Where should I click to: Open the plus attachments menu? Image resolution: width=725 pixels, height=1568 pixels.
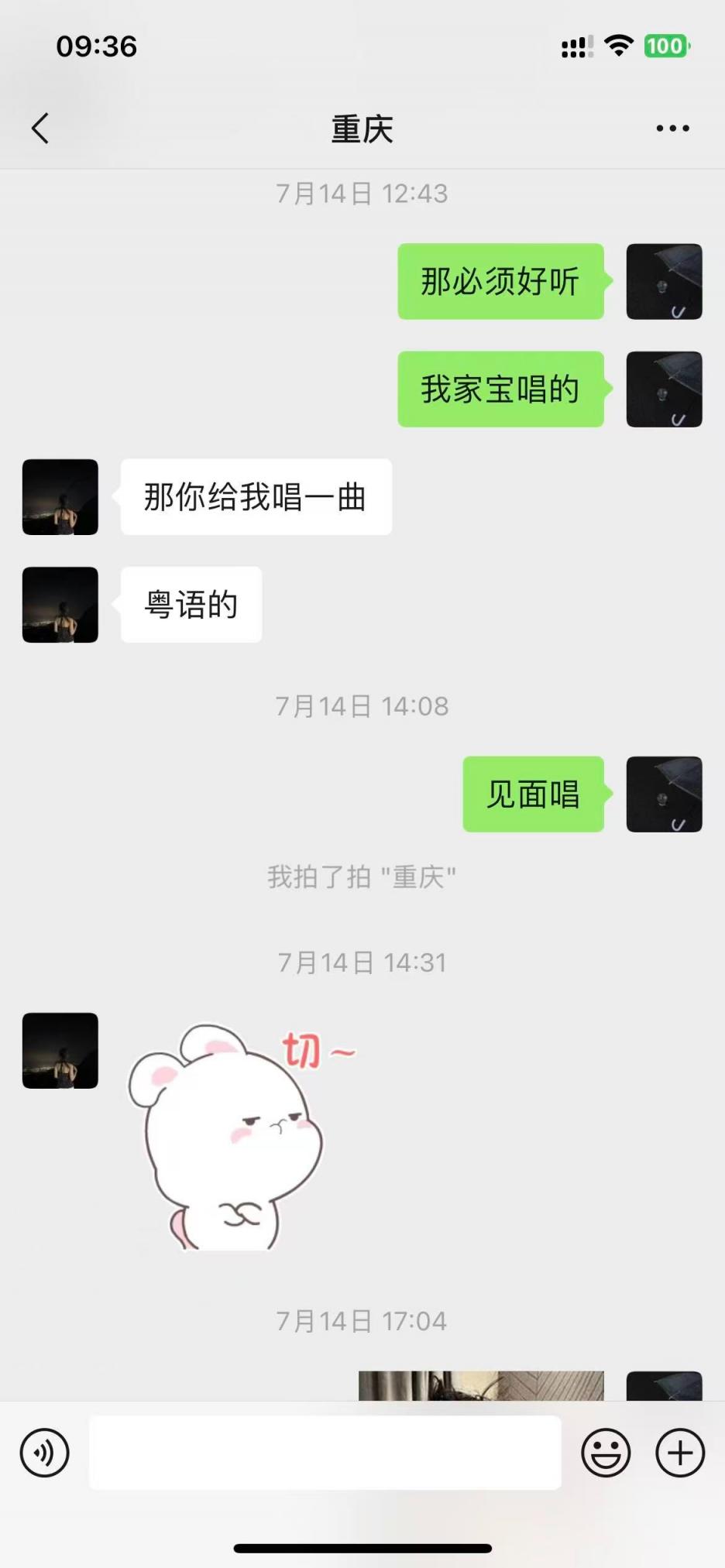pyautogui.click(x=680, y=1453)
